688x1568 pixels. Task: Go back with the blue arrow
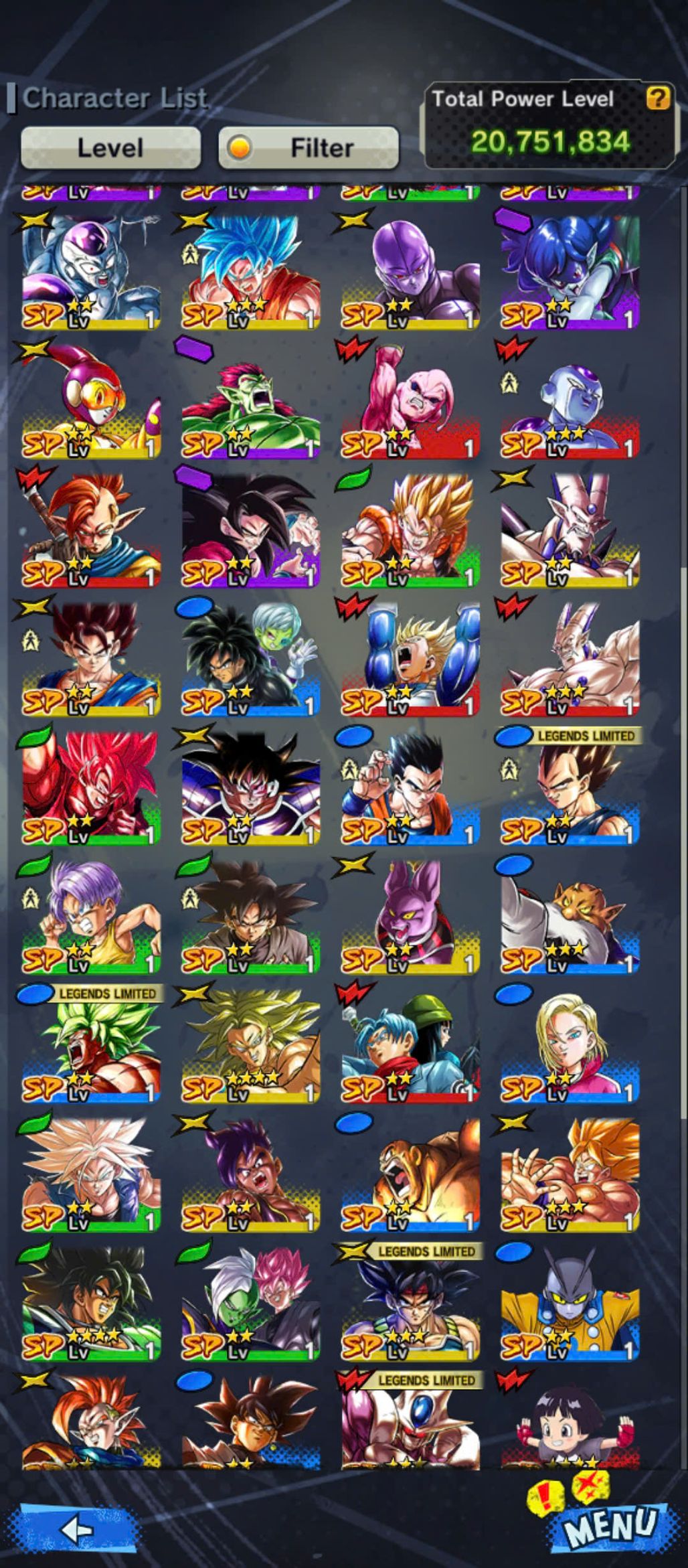coord(76,1529)
